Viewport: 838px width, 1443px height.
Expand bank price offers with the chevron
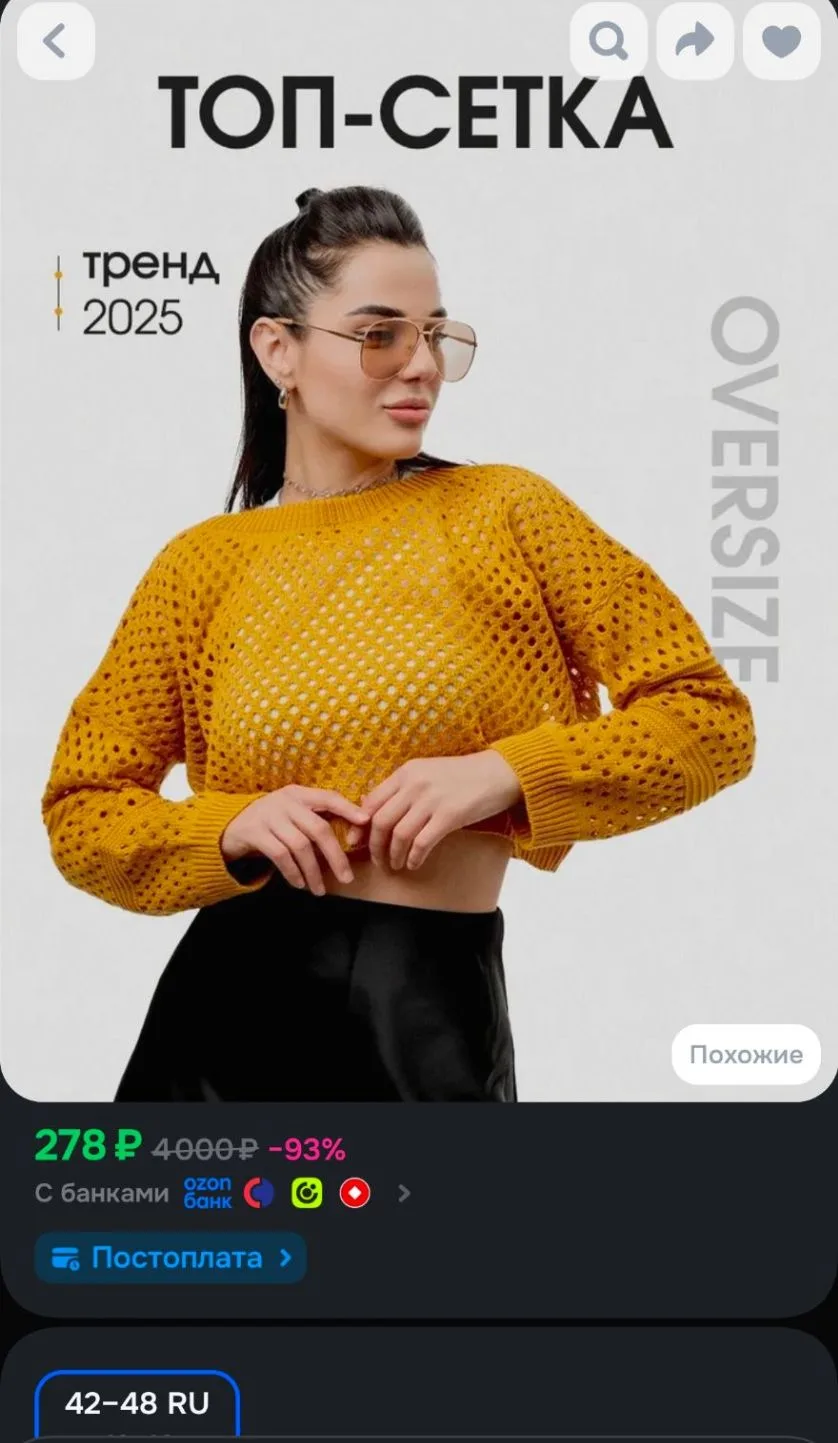click(403, 1193)
